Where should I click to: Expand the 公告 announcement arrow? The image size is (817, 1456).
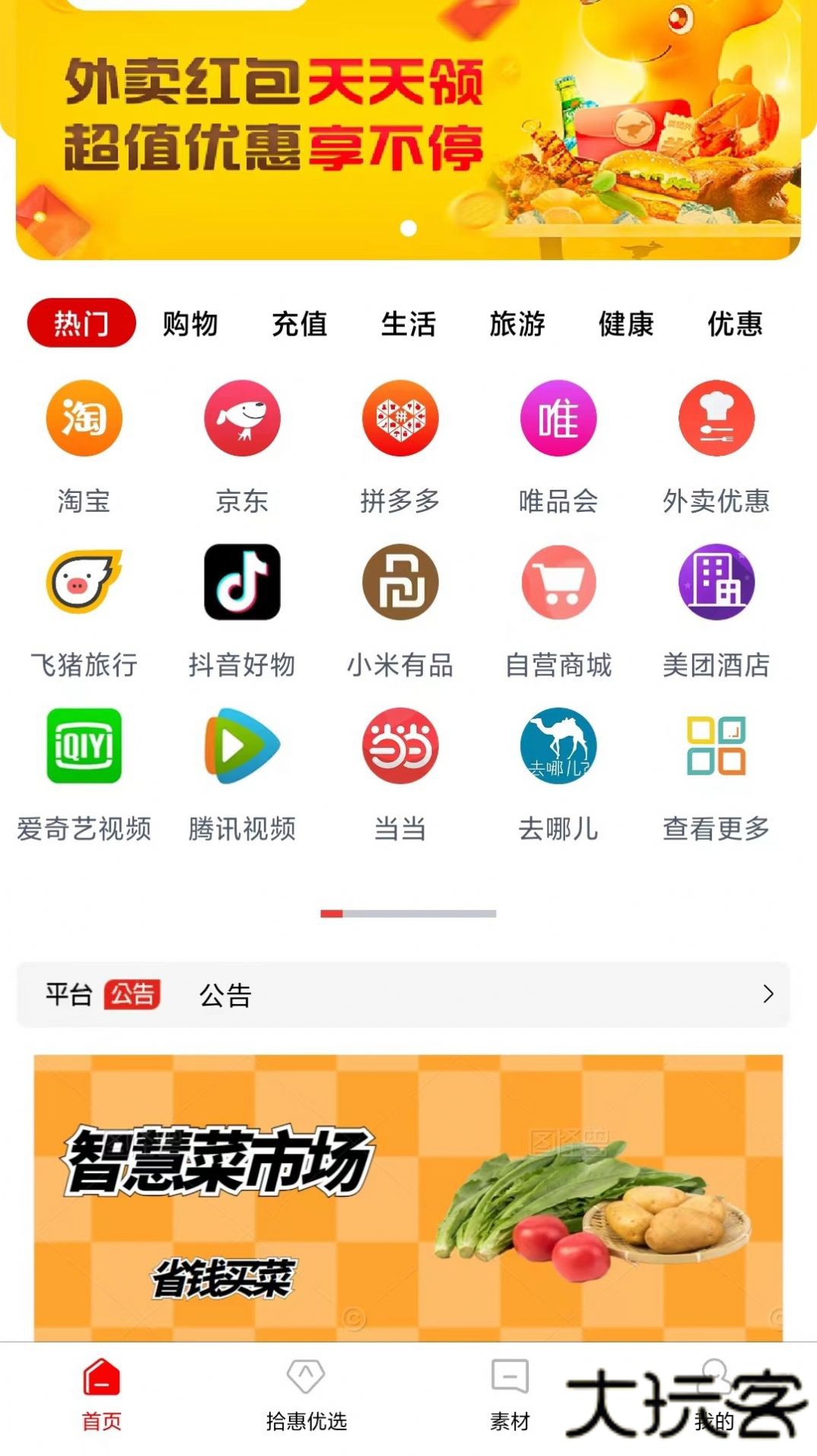[768, 993]
